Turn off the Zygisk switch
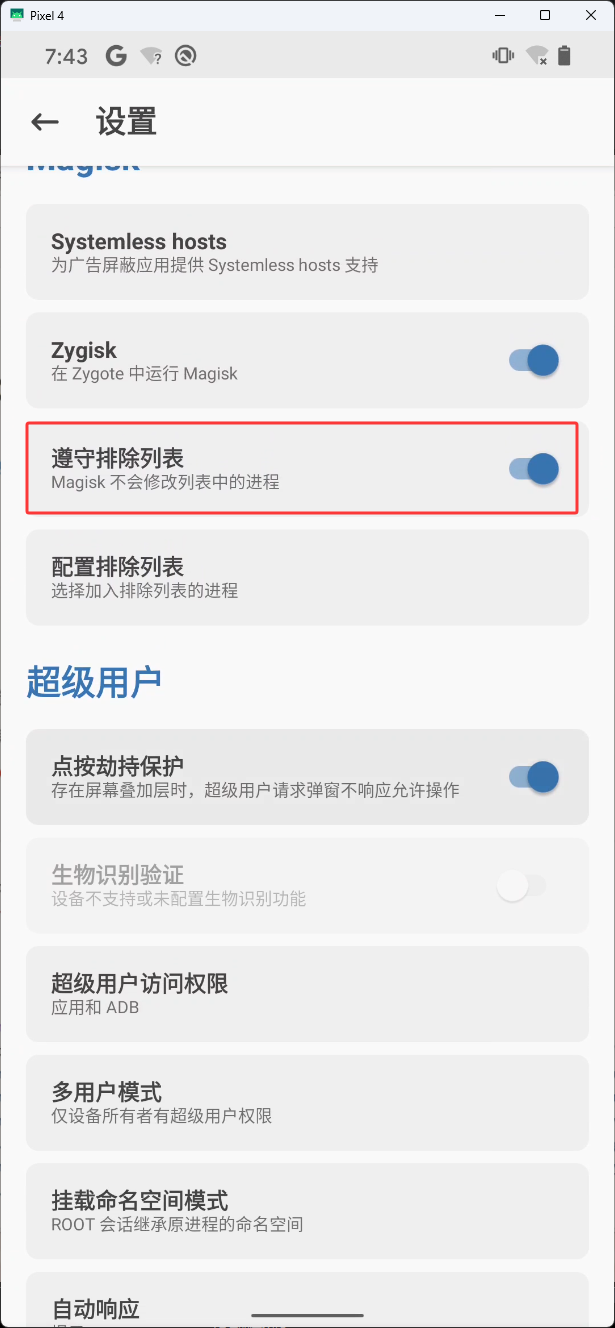Viewport: 615px width, 1328px height. click(533, 360)
